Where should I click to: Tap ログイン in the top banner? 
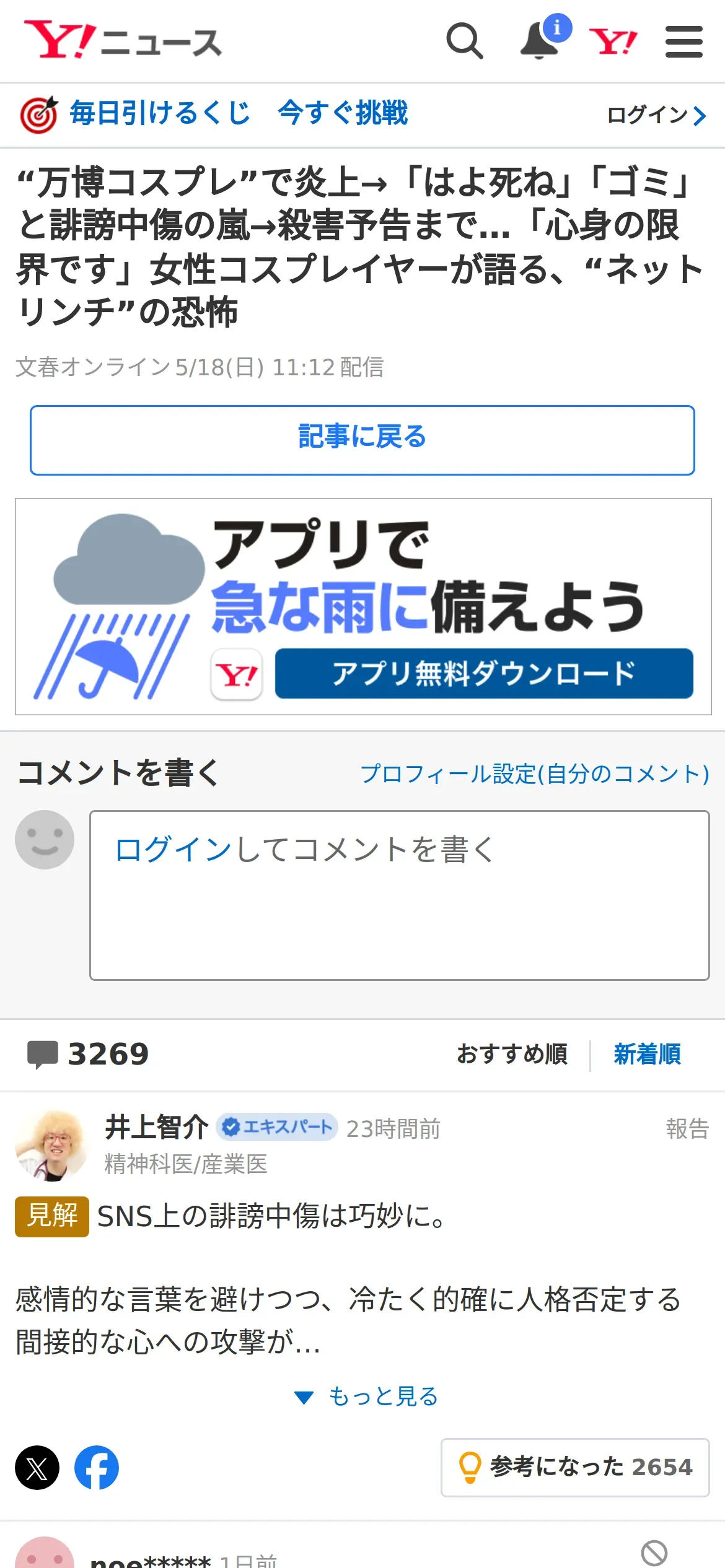click(x=656, y=115)
